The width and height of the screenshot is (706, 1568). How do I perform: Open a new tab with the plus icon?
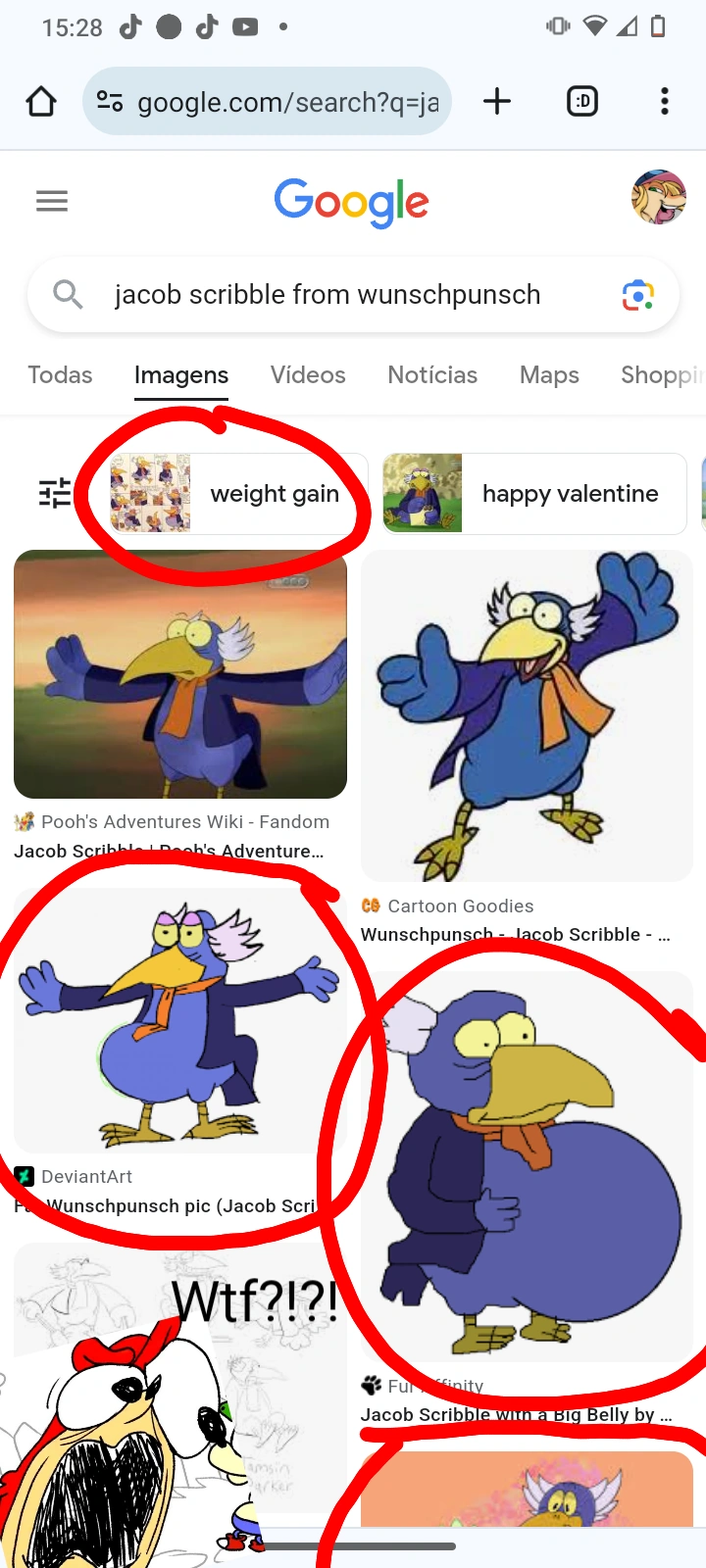[x=497, y=101]
